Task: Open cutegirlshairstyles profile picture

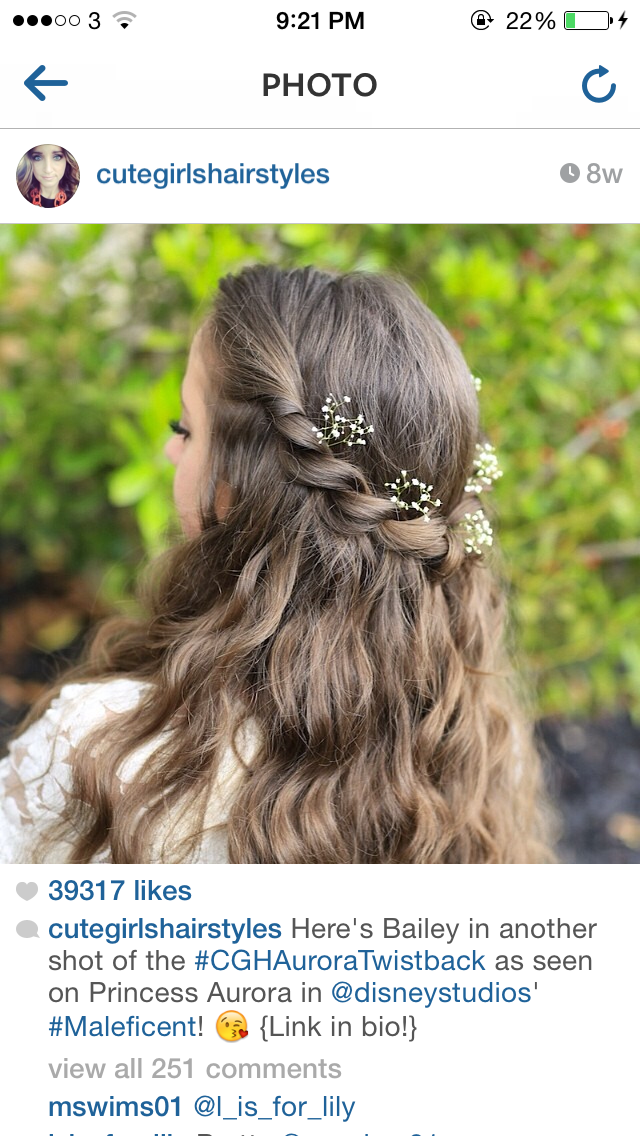Action: coord(48,176)
